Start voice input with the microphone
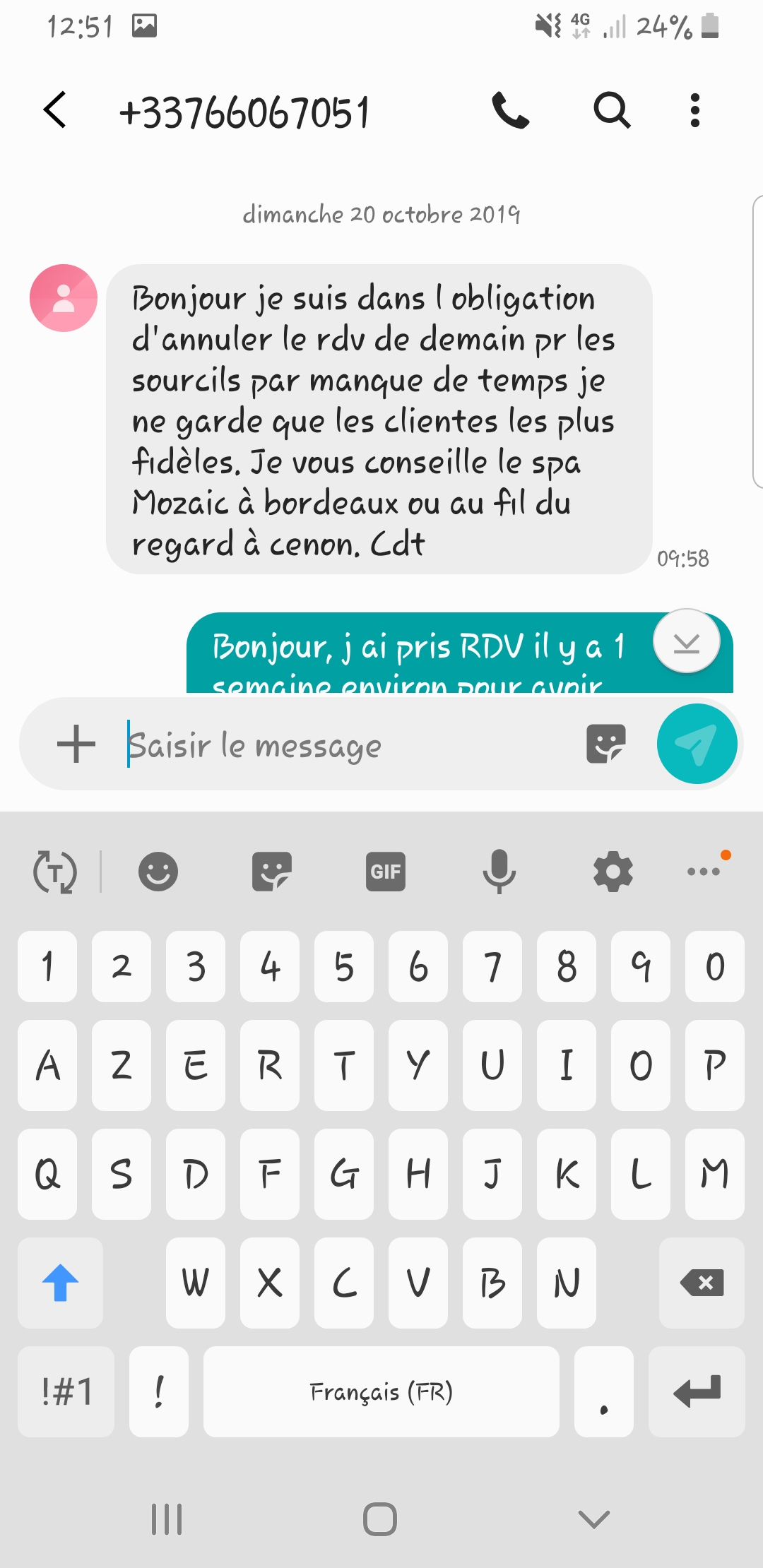 click(x=499, y=871)
